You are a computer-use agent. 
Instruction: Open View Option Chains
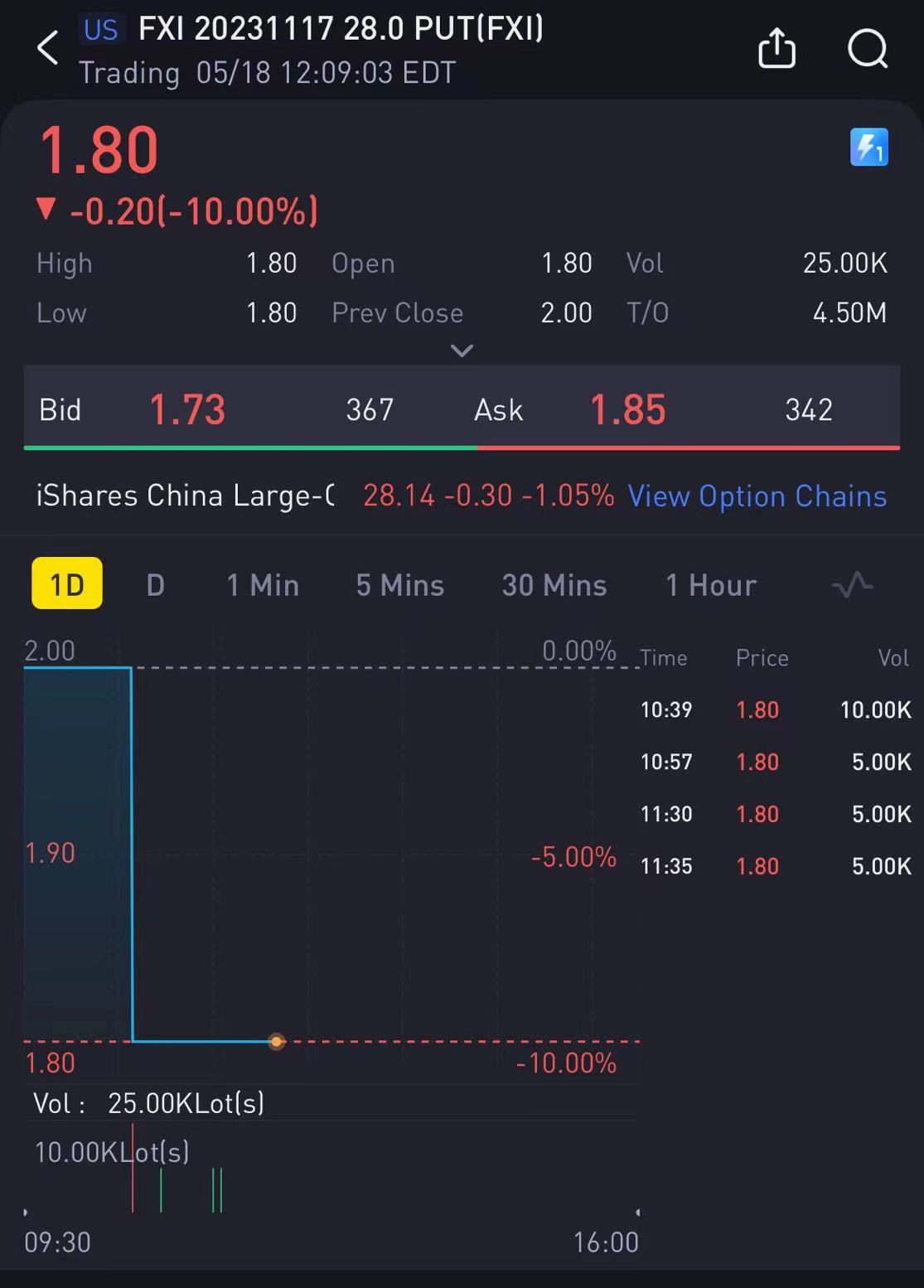click(757, 496)
